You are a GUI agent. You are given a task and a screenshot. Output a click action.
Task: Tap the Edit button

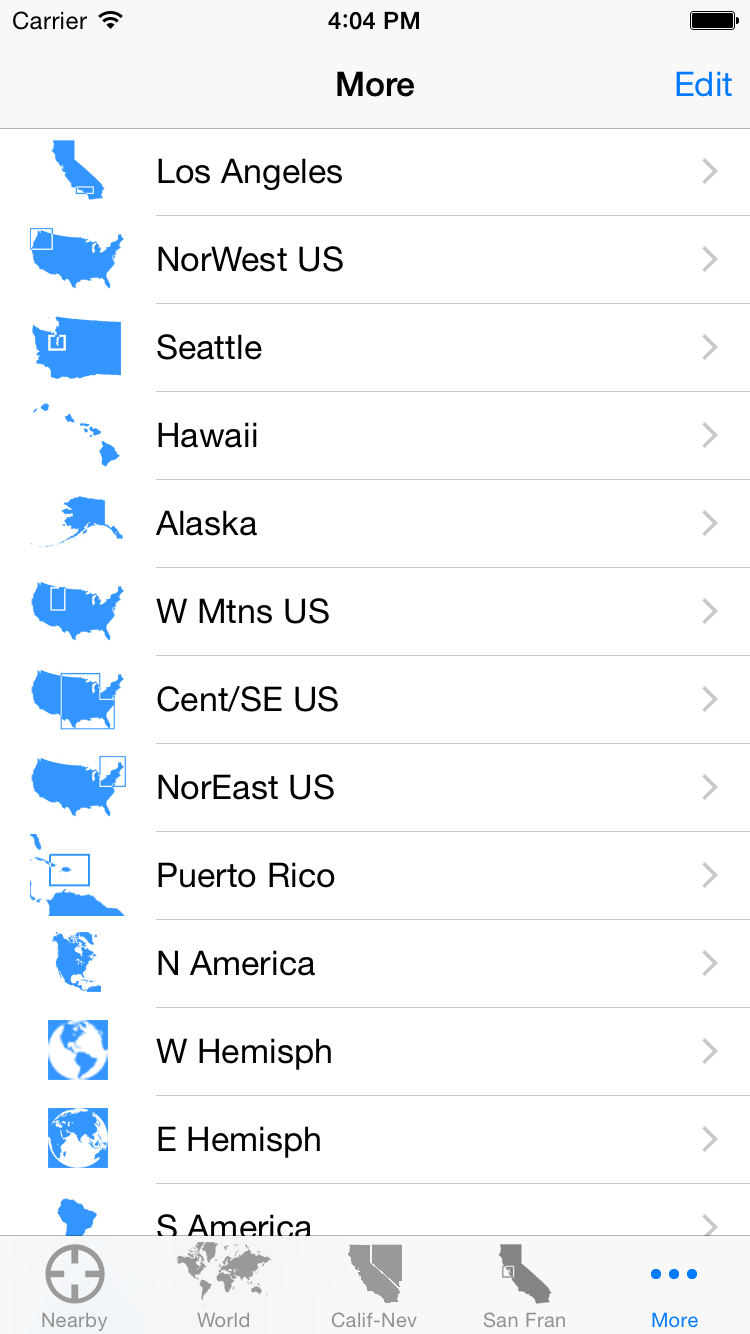coord(703,84)
